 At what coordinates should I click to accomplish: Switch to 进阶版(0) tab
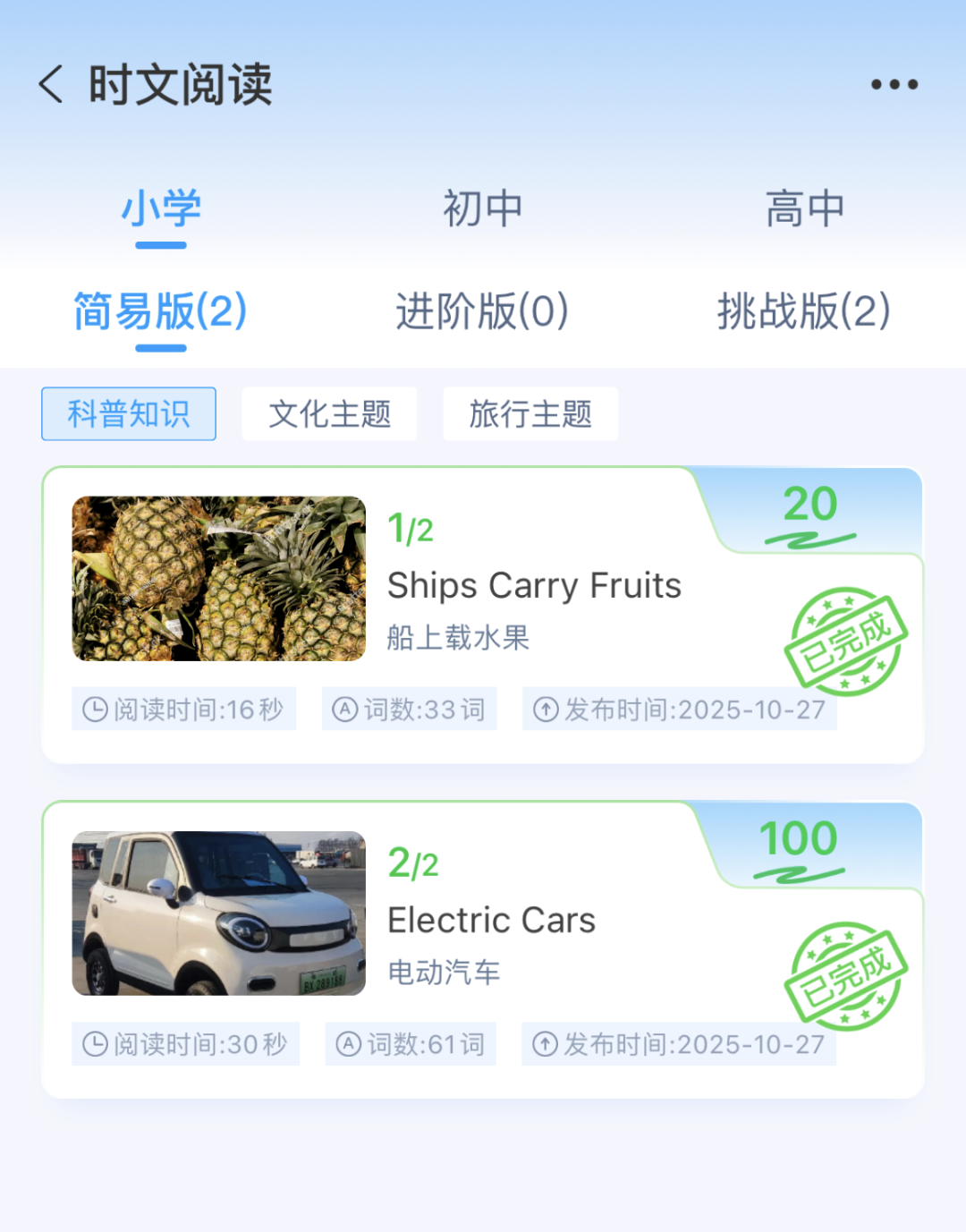point(483,311)
